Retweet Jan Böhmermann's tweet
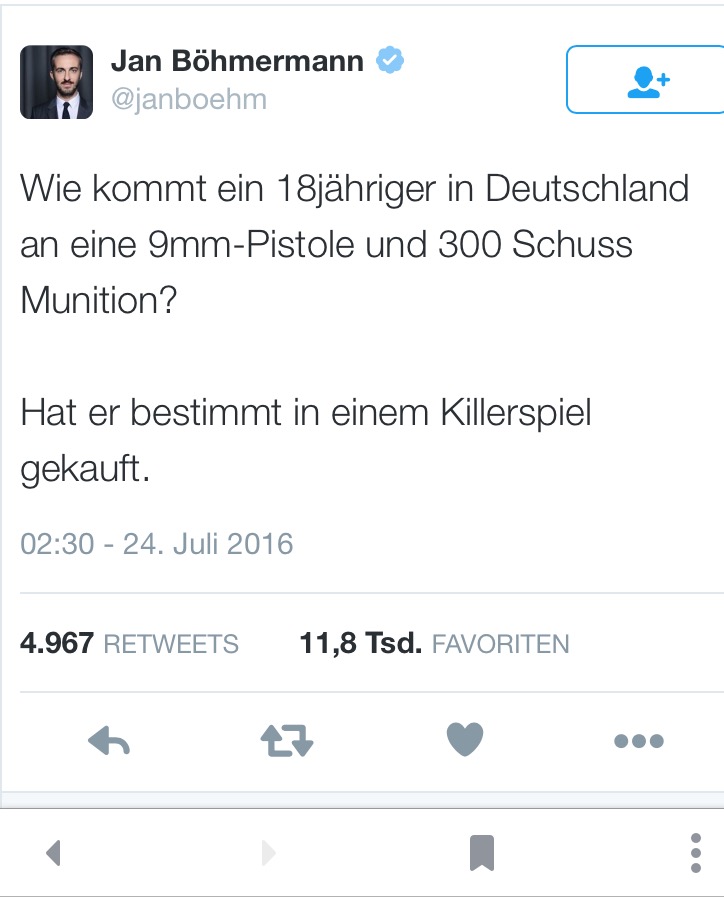Image resolution: width=724 pixels, height=897 pixels. (x=287, y=741)
